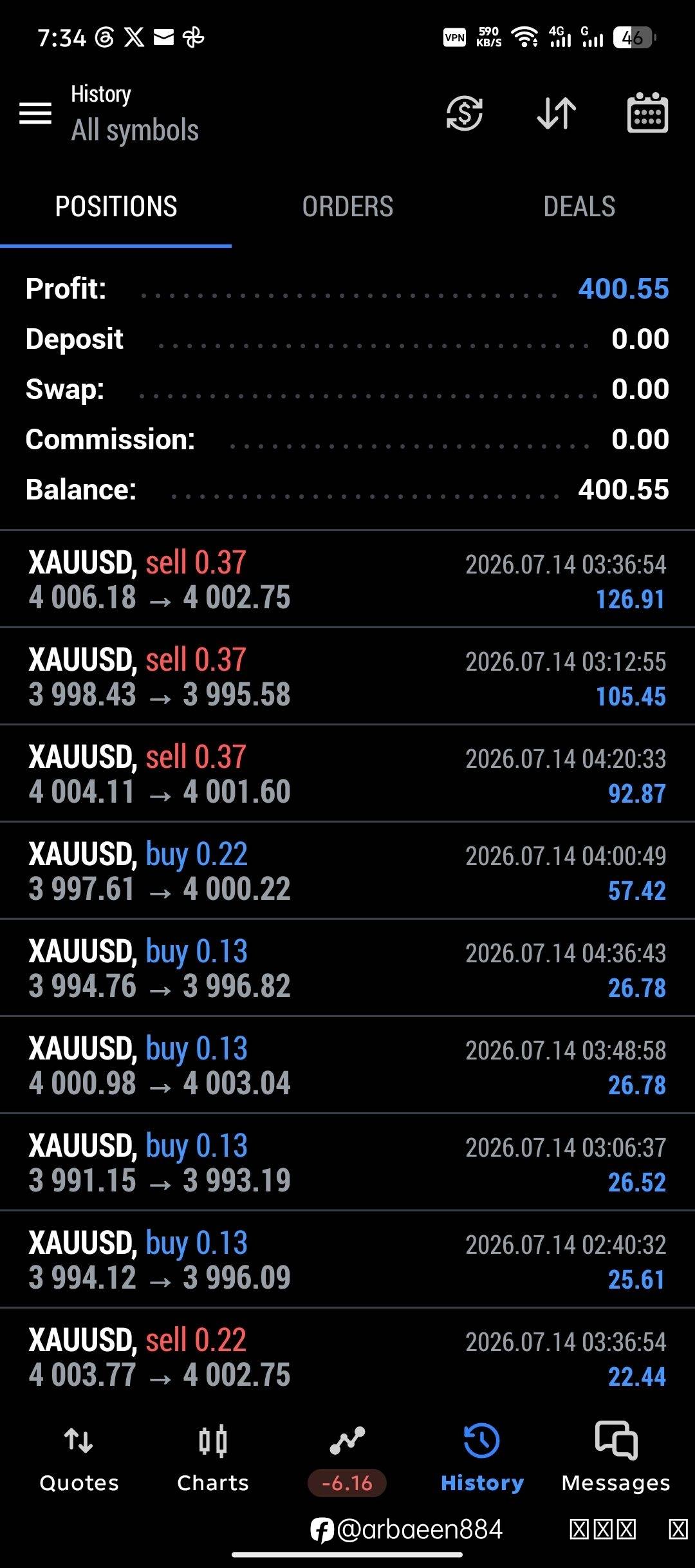The width and height of the screenshot is (695, 1568).
Task: Open the buy 0.22 position with profit 57.42
Action: 347,871
